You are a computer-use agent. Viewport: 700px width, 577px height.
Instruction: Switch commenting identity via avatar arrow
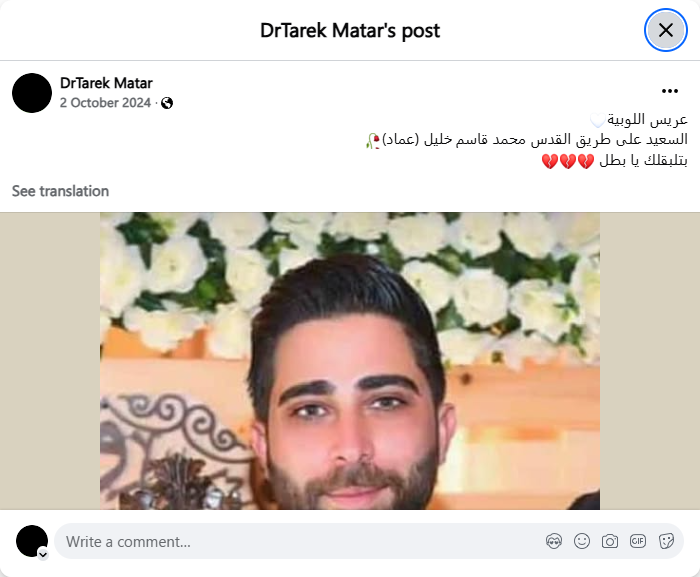(43, 553)
